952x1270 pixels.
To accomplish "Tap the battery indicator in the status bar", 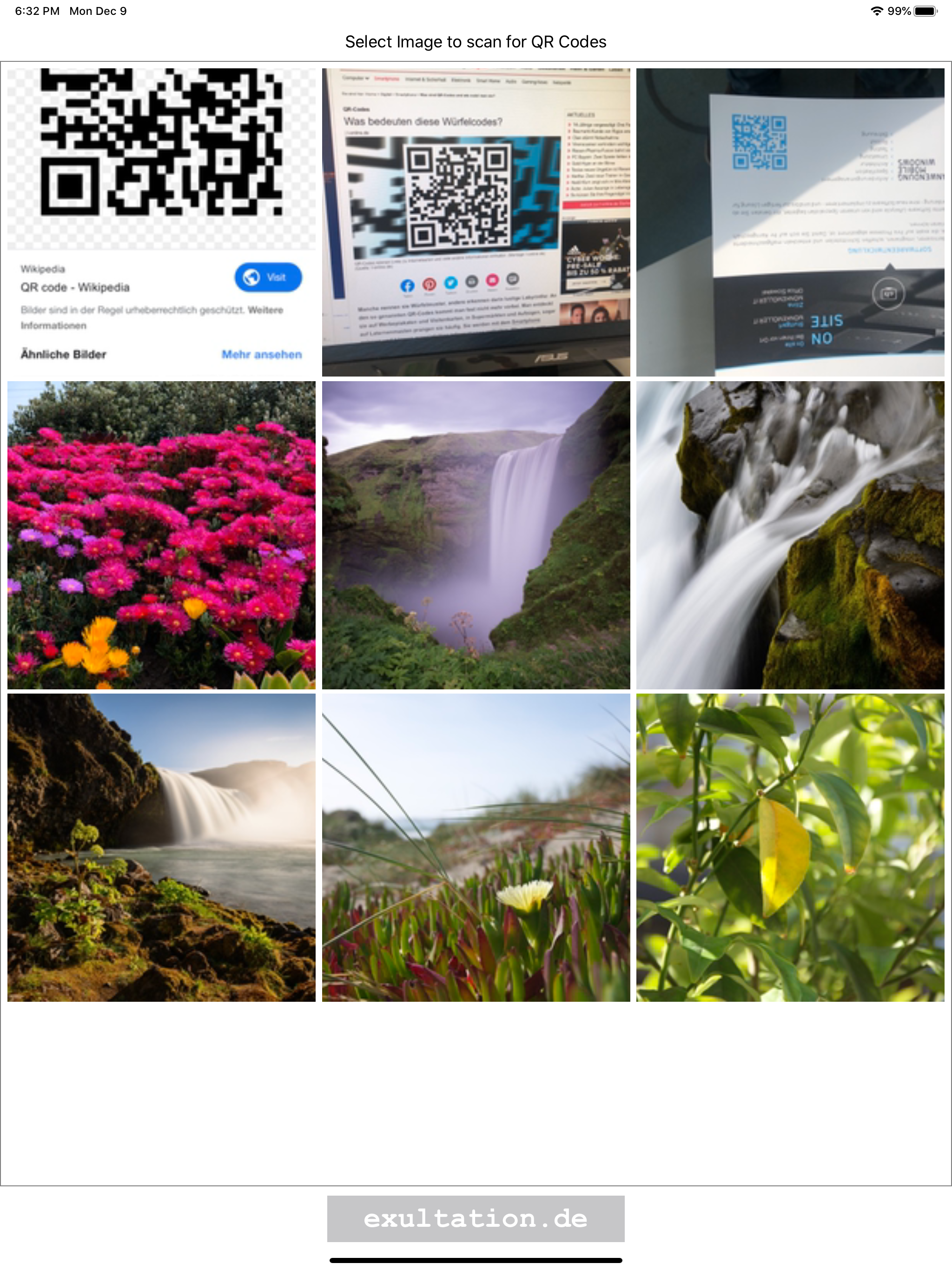I will [x=926, y=10].
